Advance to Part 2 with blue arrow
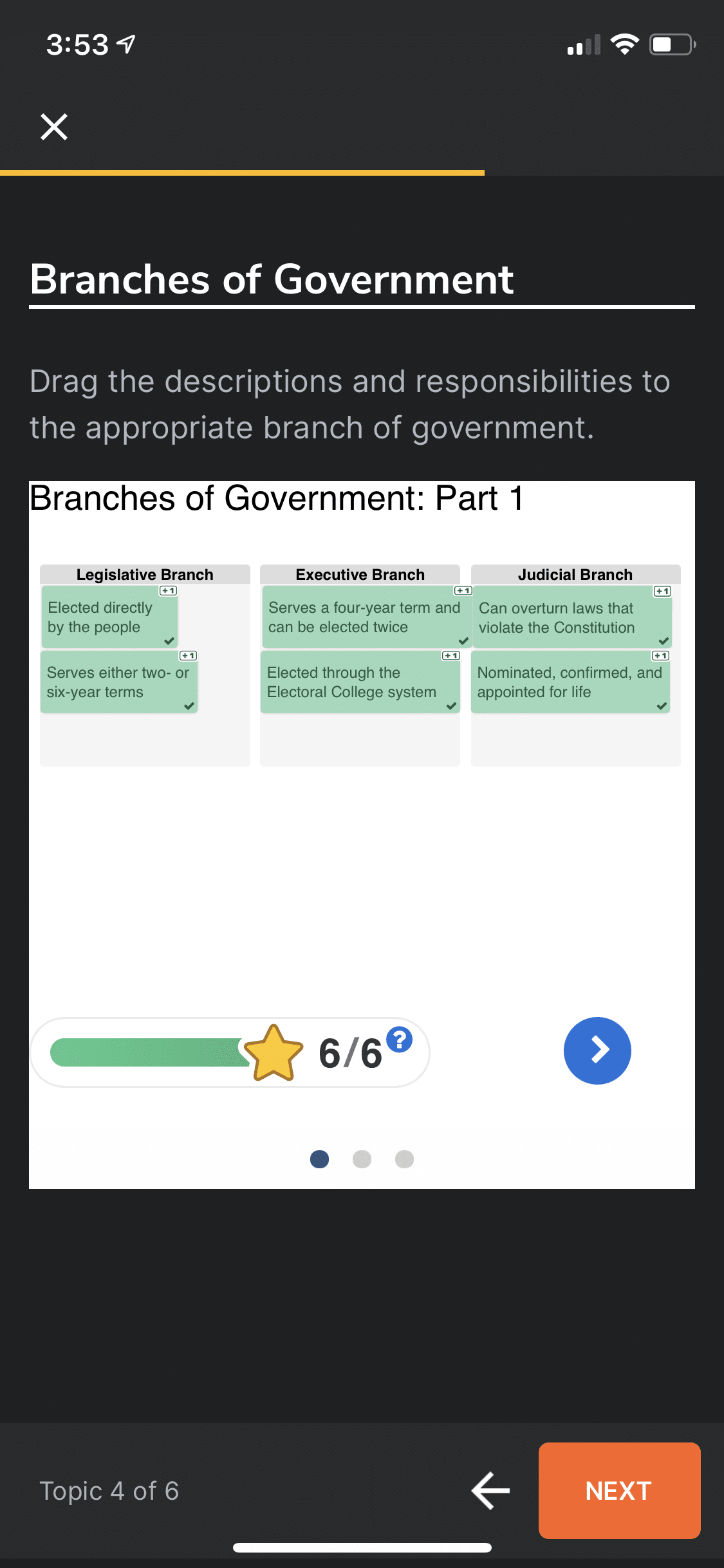 click(597, 1050)
